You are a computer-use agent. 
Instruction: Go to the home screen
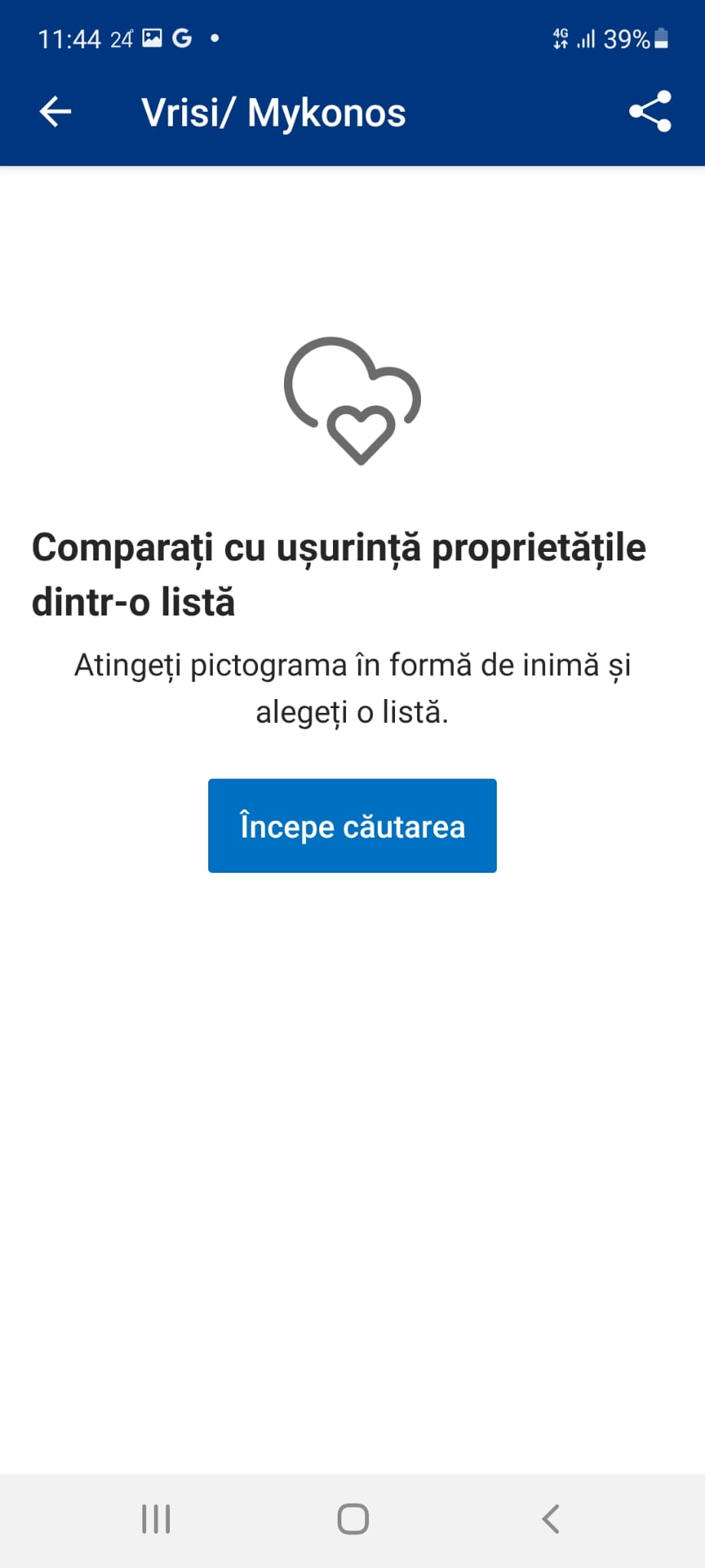click(x=353, y=1519)
